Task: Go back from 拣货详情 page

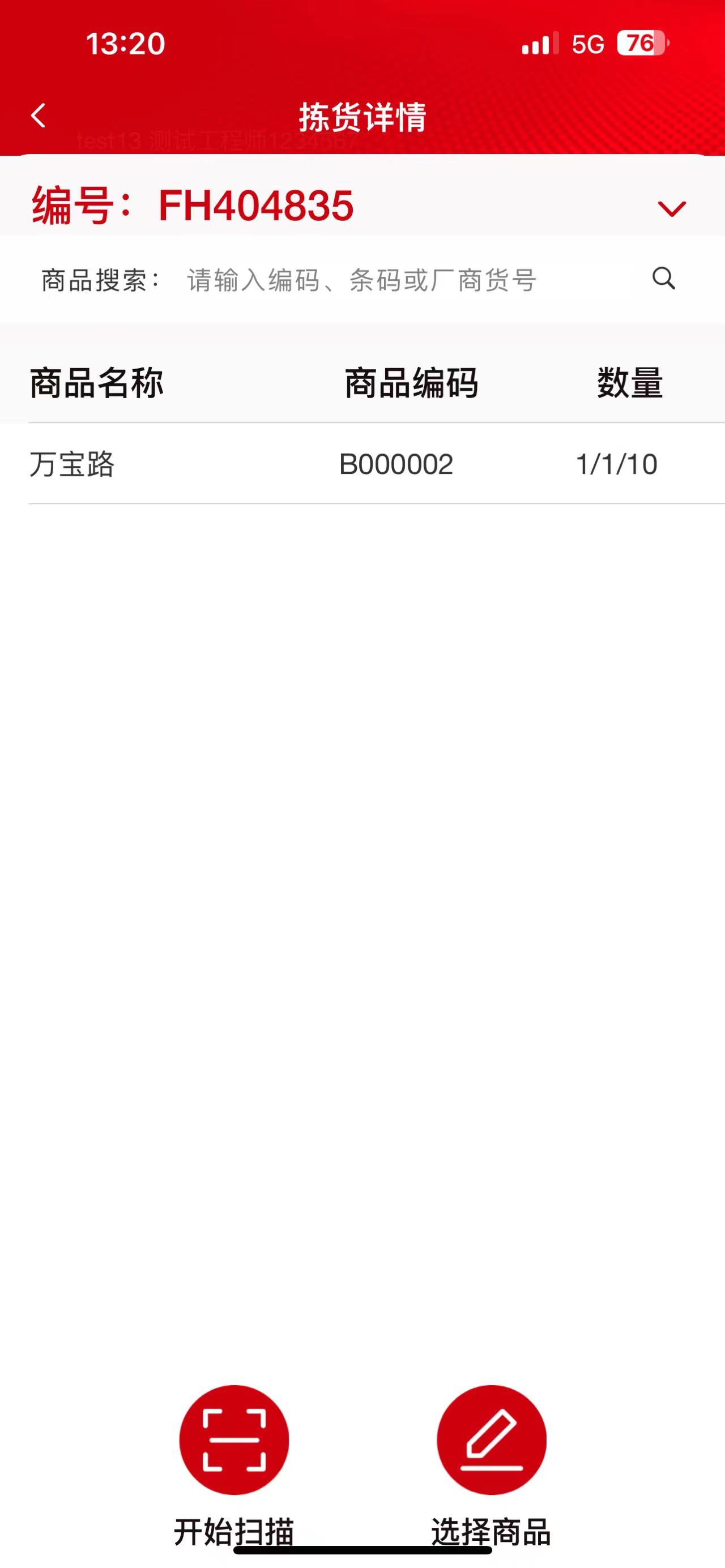Action: click(x=38, y=116)
